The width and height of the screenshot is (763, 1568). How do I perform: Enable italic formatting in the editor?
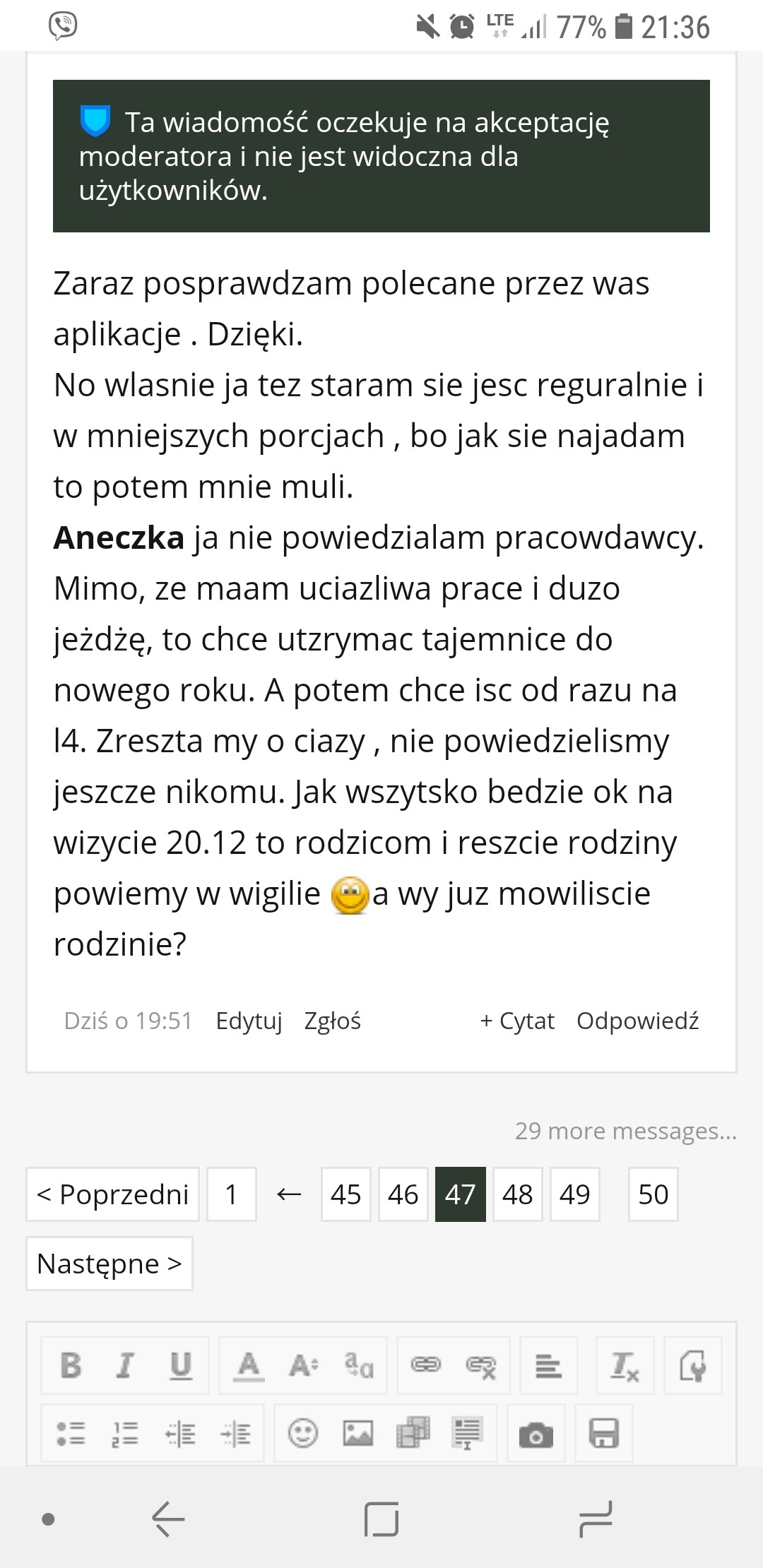tap(125, 1365)
